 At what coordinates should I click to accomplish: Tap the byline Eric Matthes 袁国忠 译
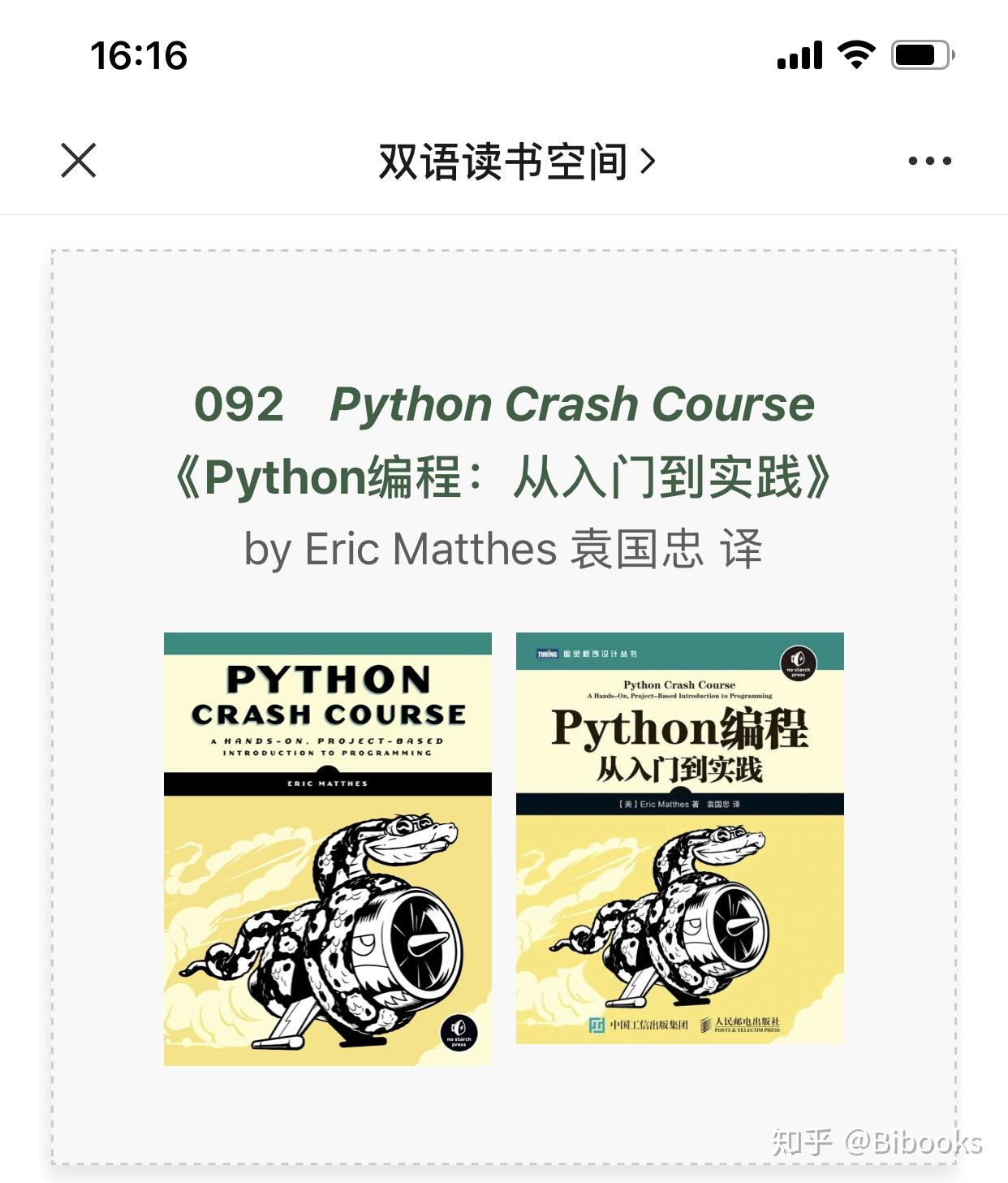[503, 548]
